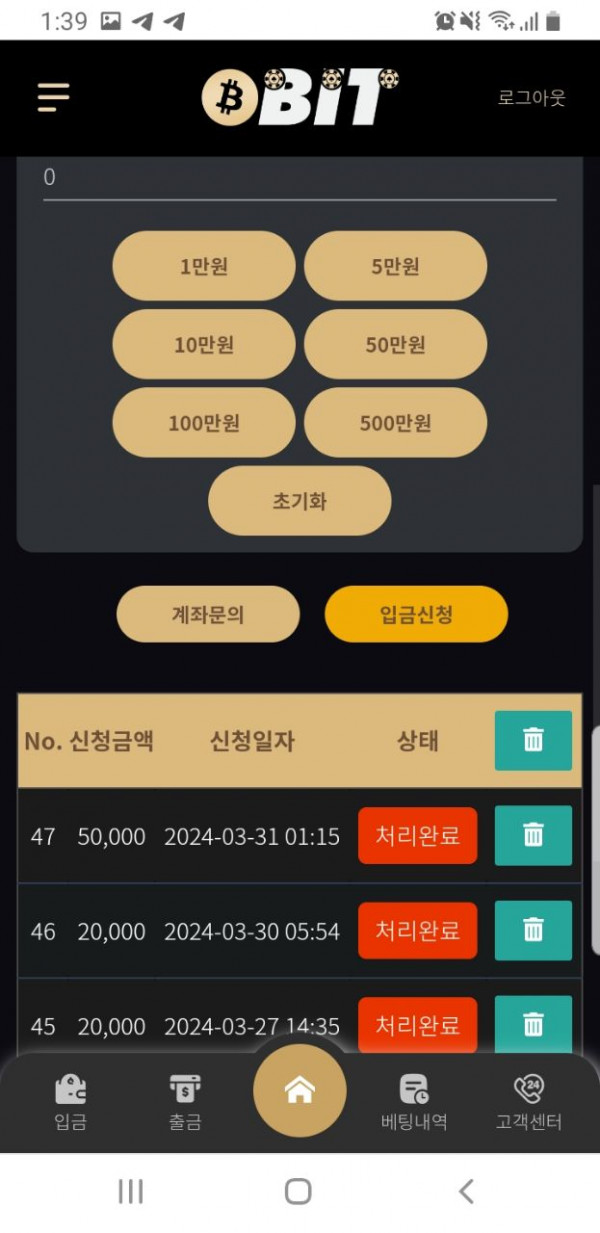Switch to the 출금 tab
The height and width of the screenshot is (1233, 600).
[x=185, y=1102]
